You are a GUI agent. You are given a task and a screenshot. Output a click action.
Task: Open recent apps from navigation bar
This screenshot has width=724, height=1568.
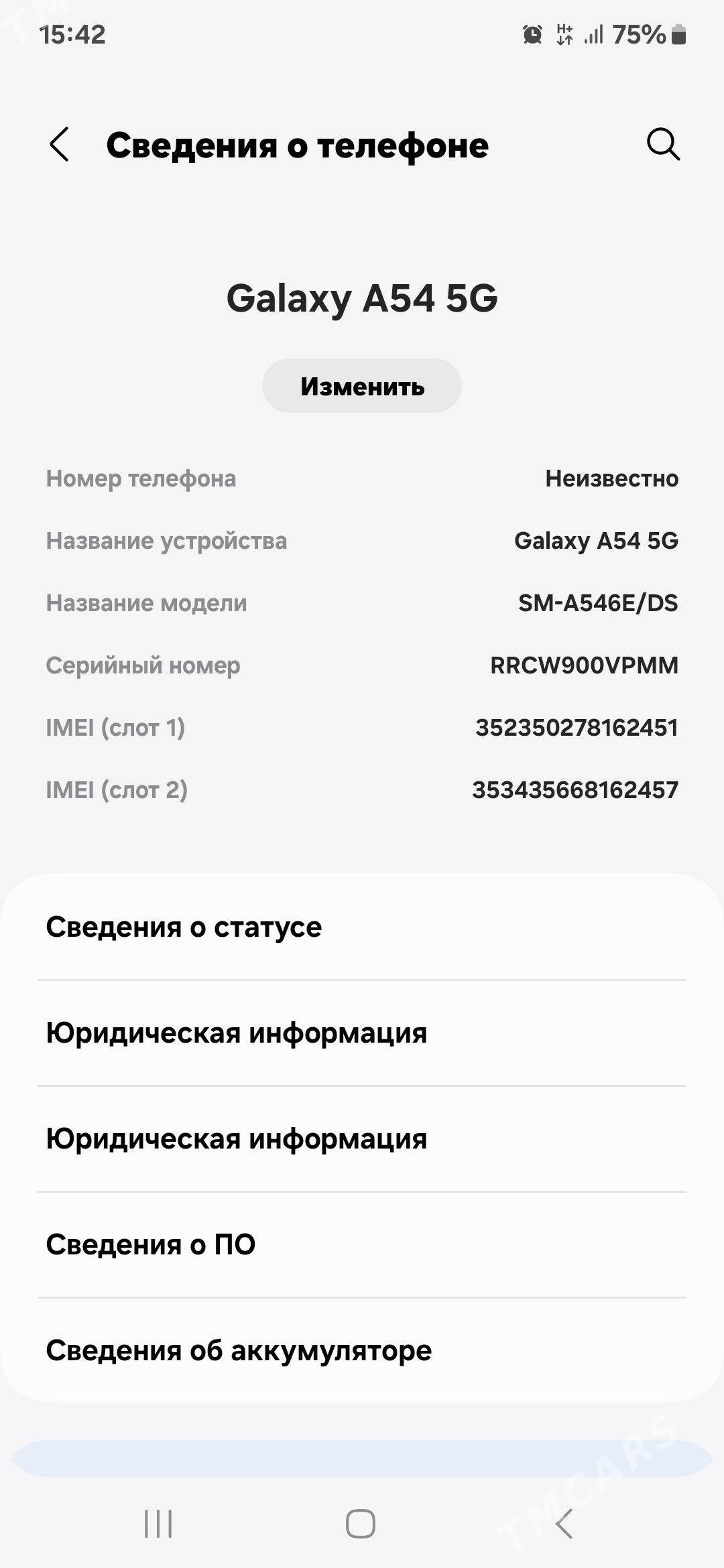click(x=159, y=1524)
